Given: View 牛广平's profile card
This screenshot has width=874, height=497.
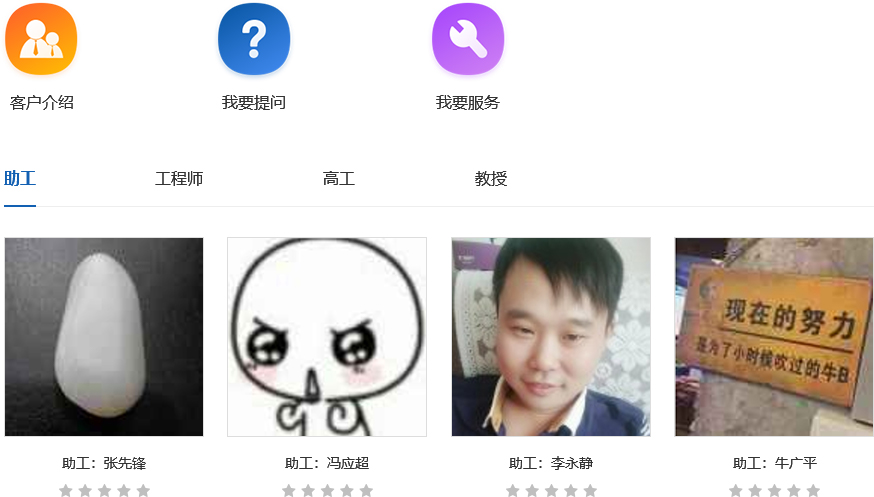Looking at the screenshot, I should click(x=774, y=337).
